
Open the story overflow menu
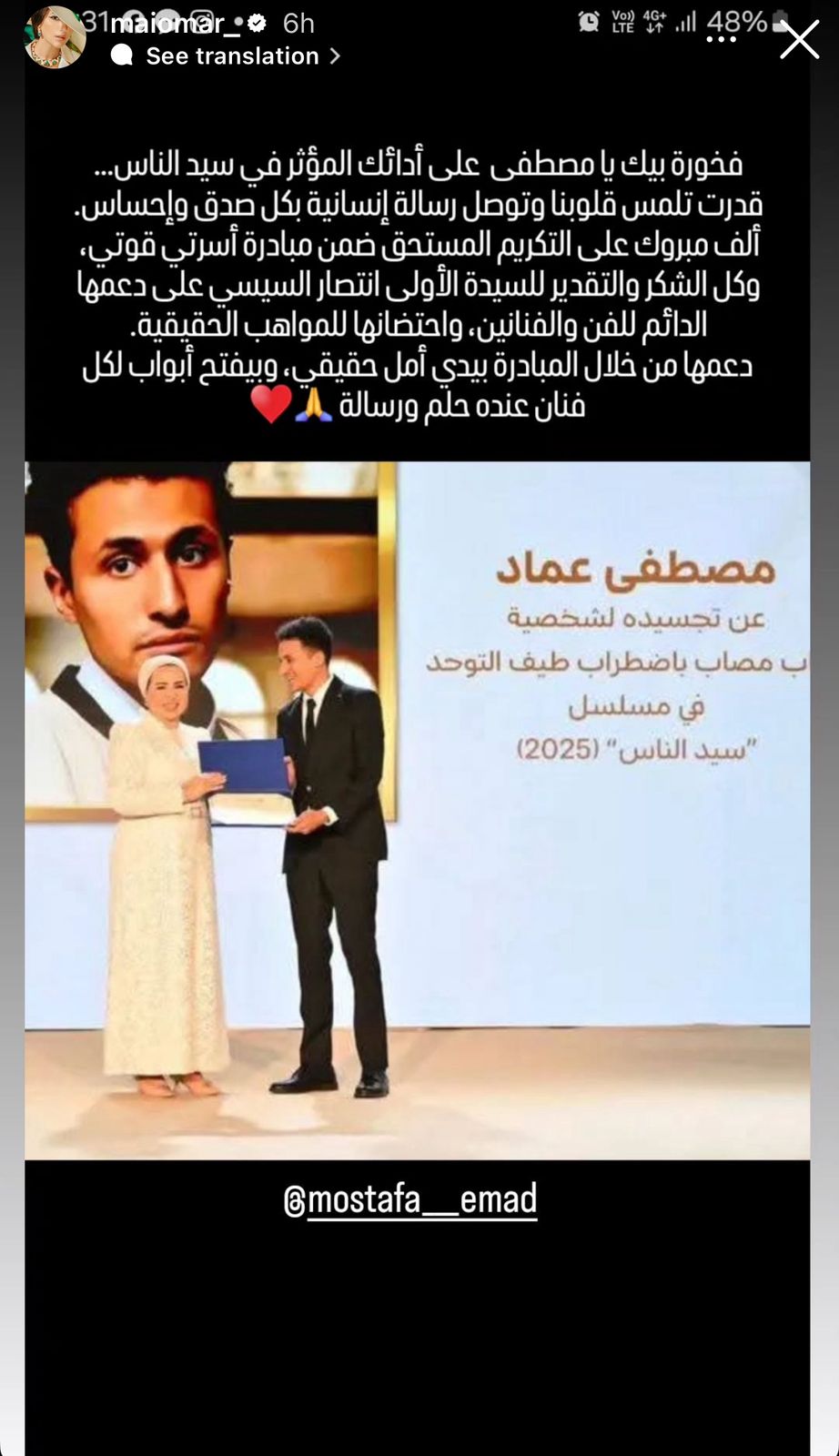tap(722, 40)
